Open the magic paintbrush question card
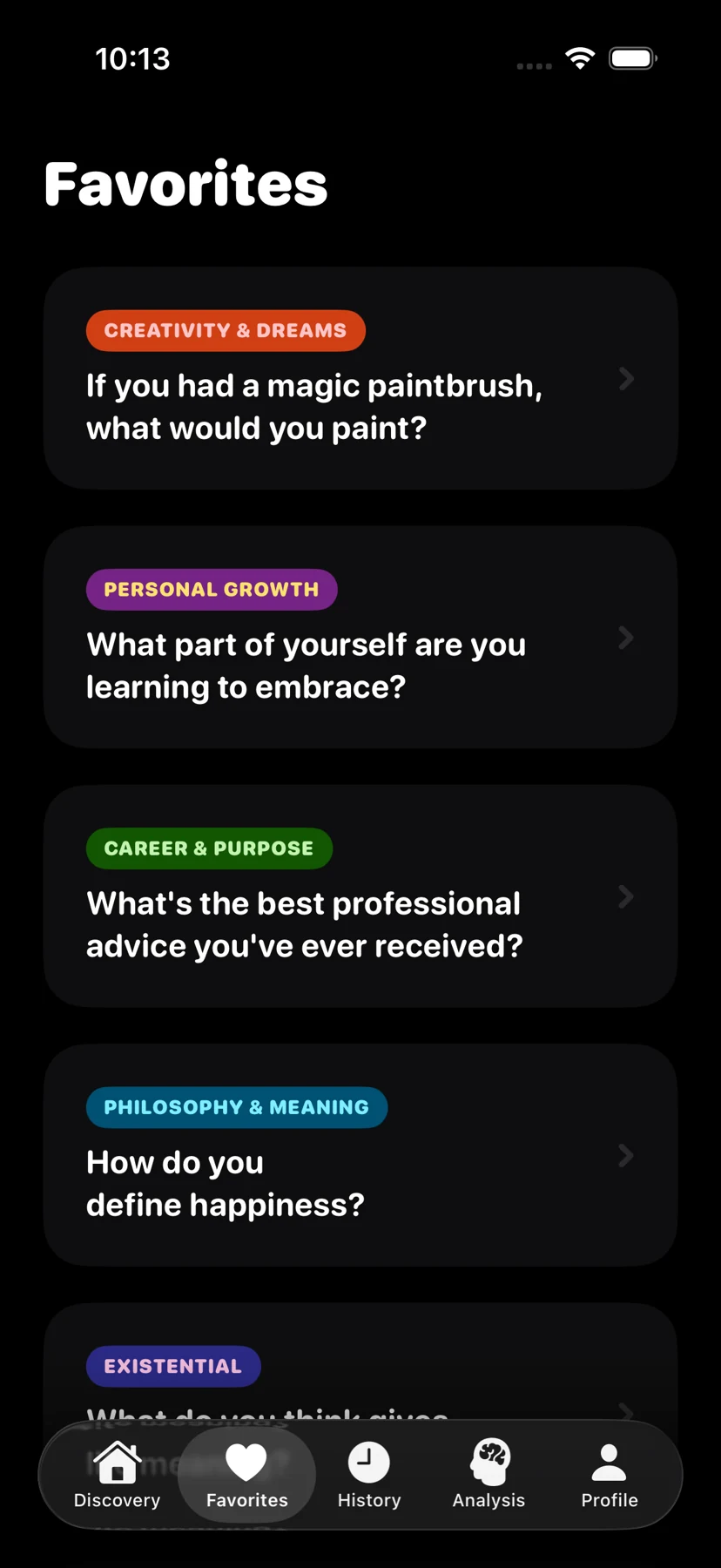 coord(360,378)
